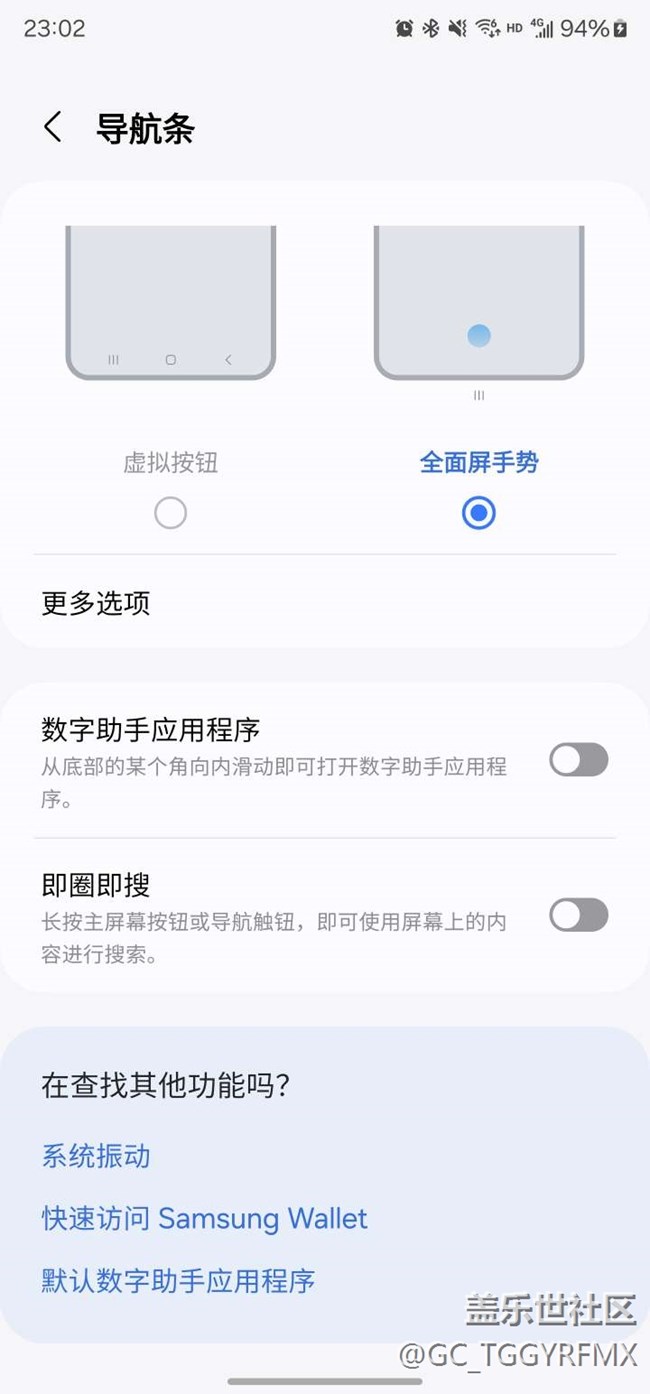650x1394 pixels.
Task: Select the 全面屏手势 radio option
Action: click(x=479, y=513)
